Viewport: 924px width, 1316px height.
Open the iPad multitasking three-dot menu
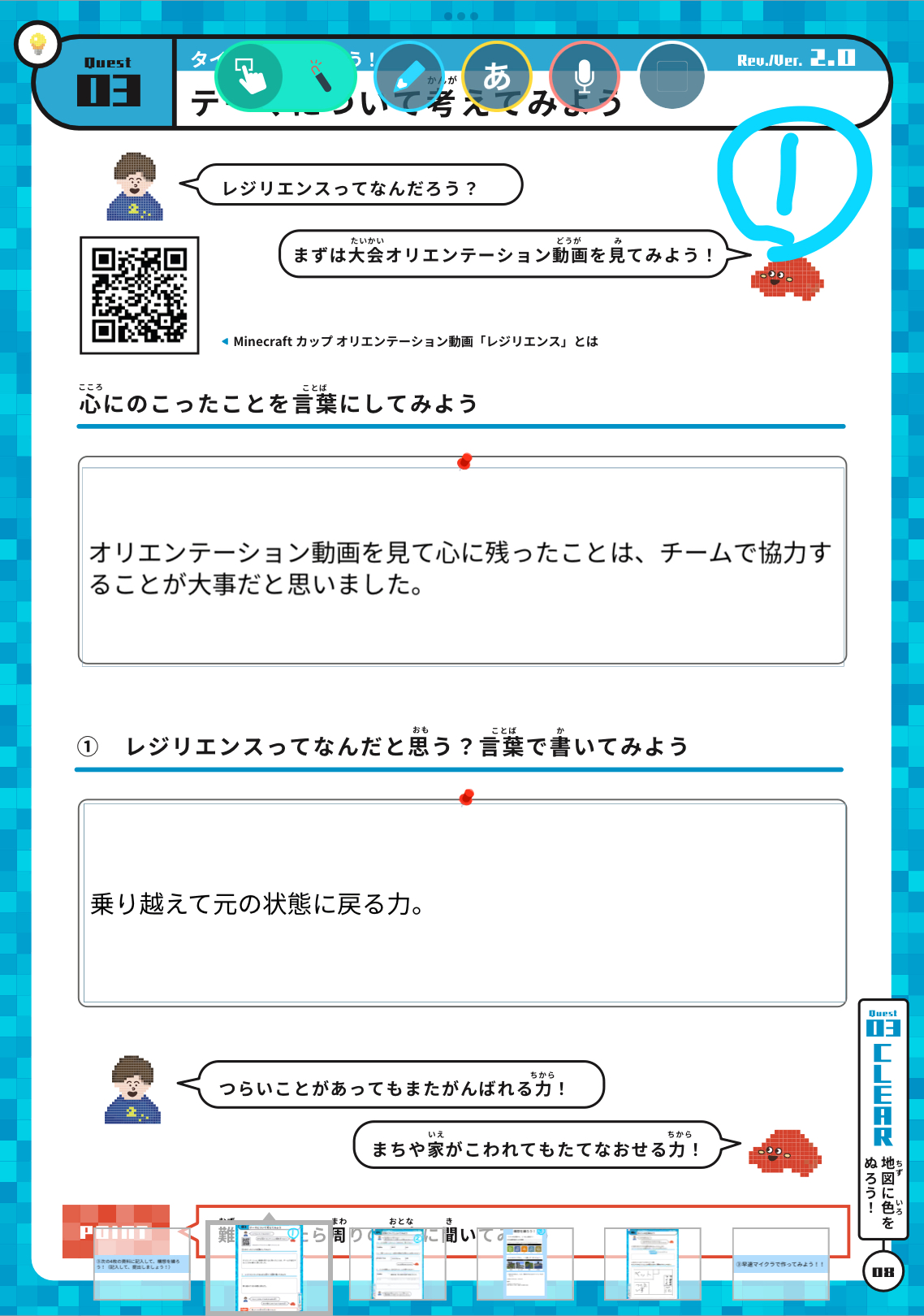pyautogui.click(x=461, y=15)
